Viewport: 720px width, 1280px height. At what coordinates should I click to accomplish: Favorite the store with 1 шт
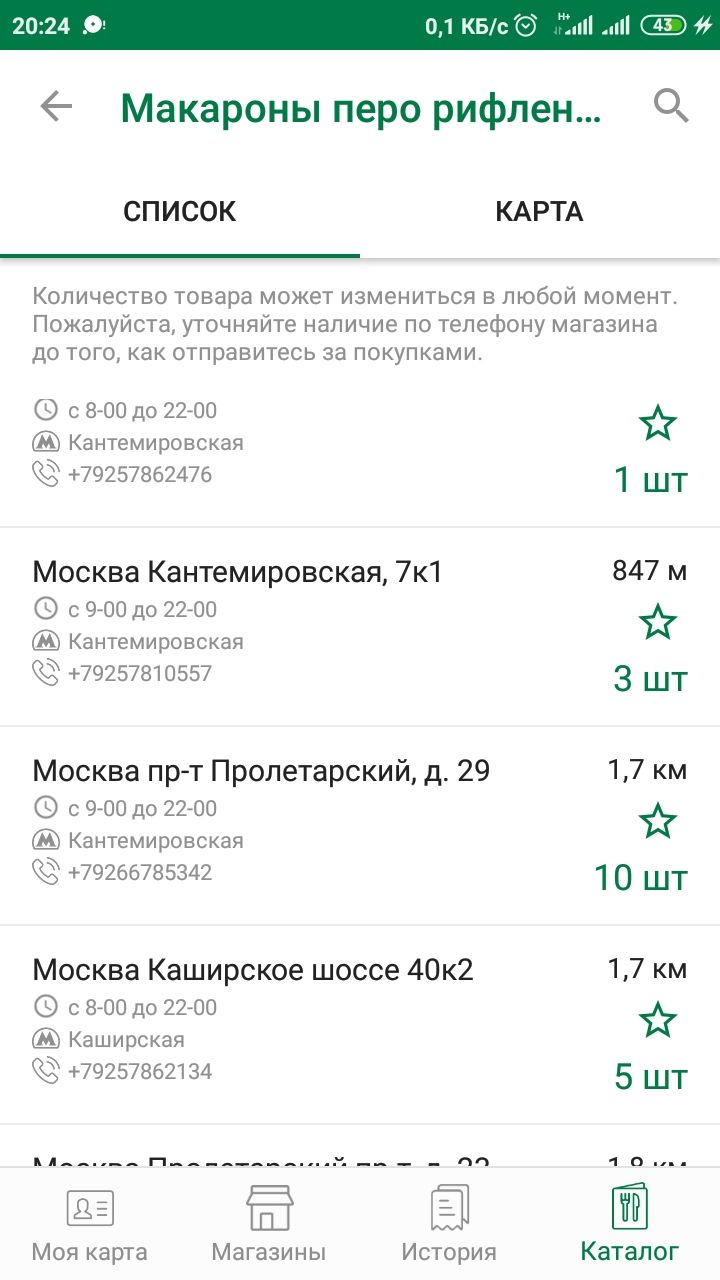tap(657, 424)
